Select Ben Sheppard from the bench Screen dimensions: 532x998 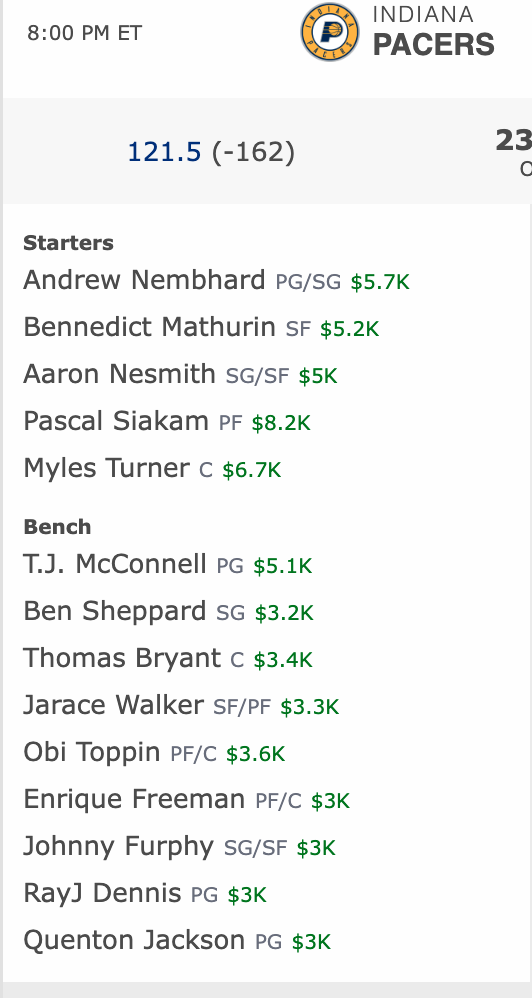coord(115,611)
